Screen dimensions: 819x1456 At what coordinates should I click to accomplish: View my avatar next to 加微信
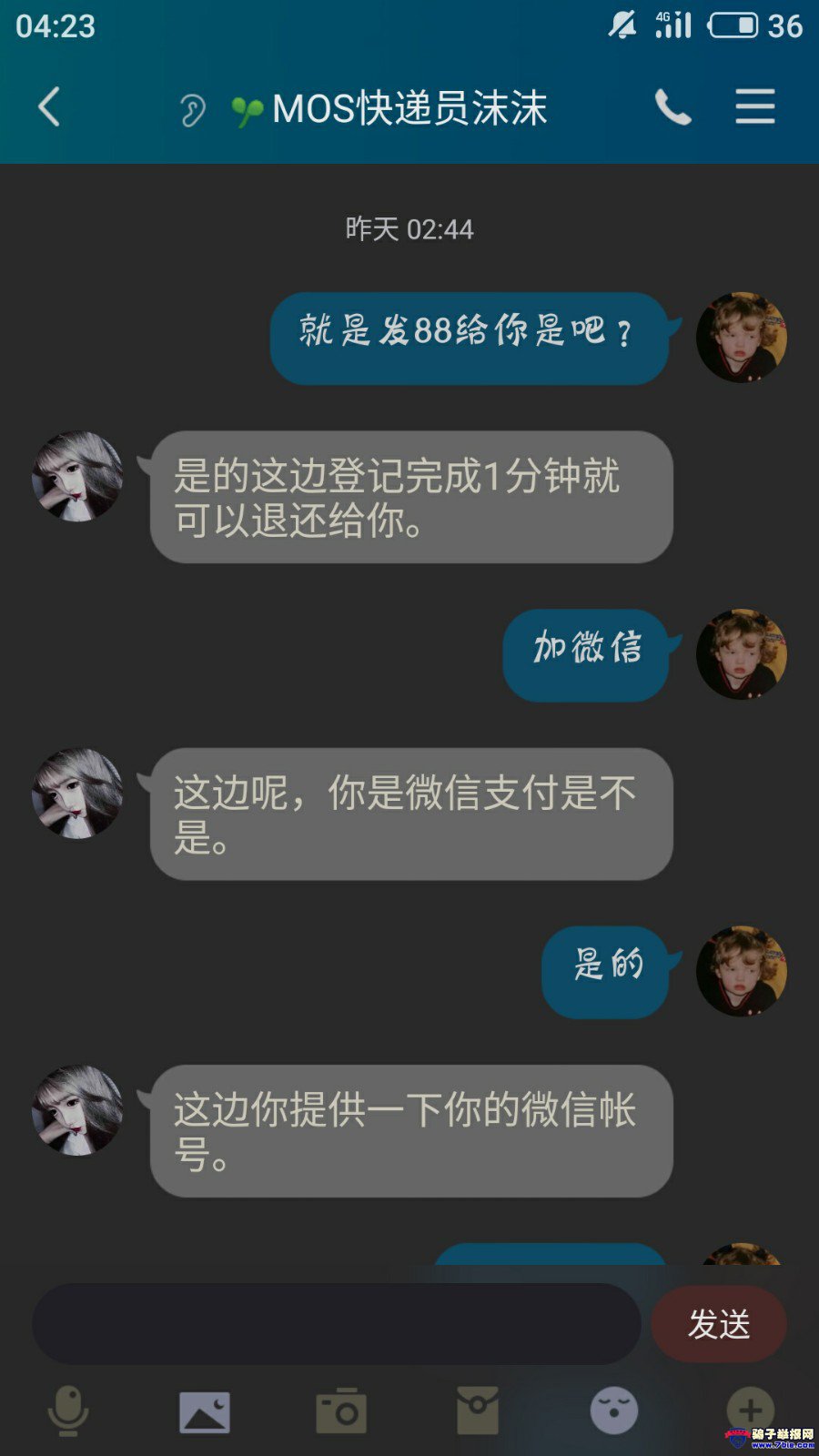click(x=741, y=654)
